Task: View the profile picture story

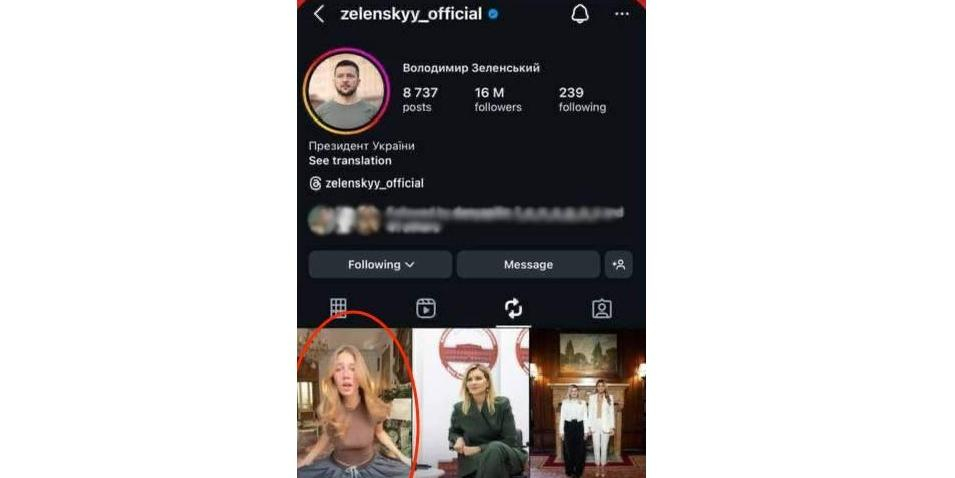Action: tap(344, 91)
